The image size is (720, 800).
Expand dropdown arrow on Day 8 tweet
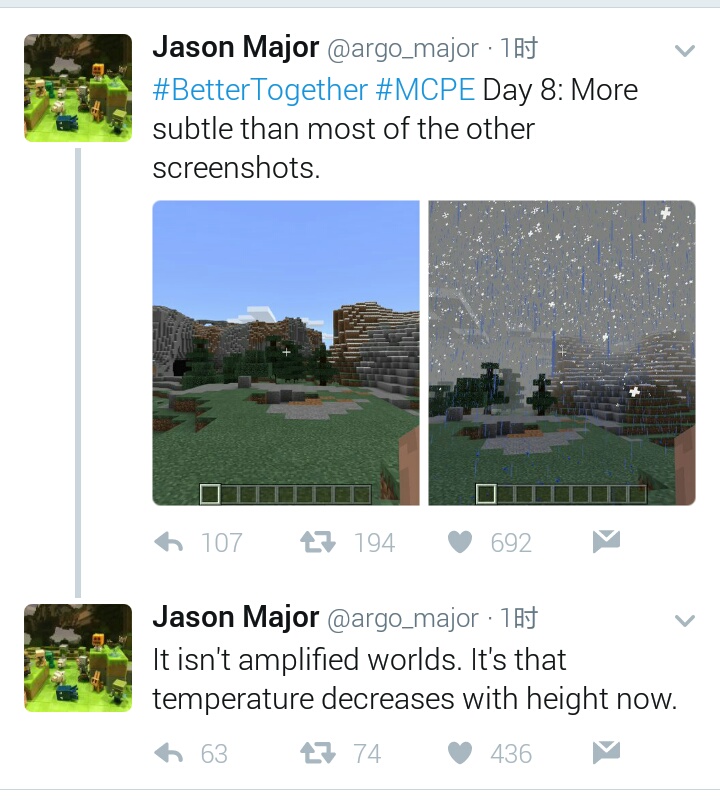pyautogui.click(x=685, y=50)
